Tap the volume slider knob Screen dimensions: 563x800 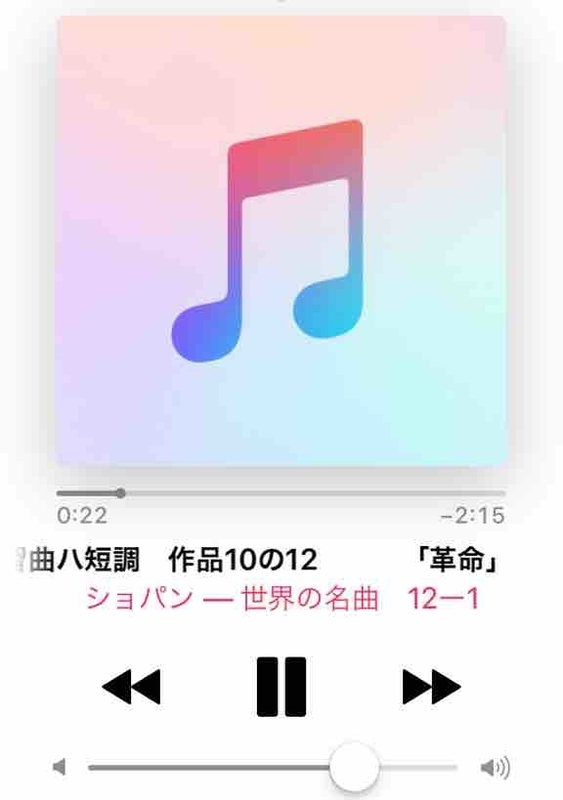click(x=354, y=766)
